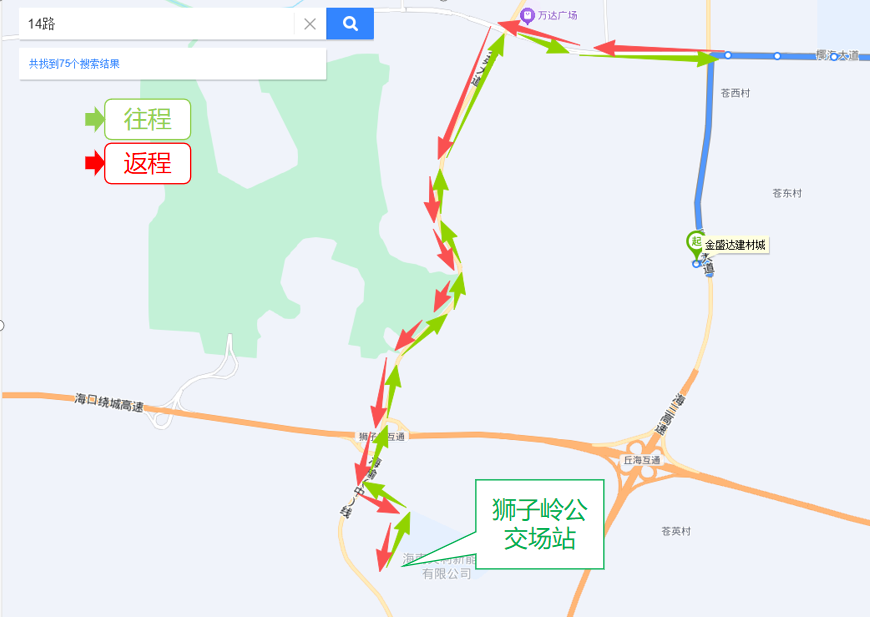Run the search with the blue magnifier button

click(350, 24)
